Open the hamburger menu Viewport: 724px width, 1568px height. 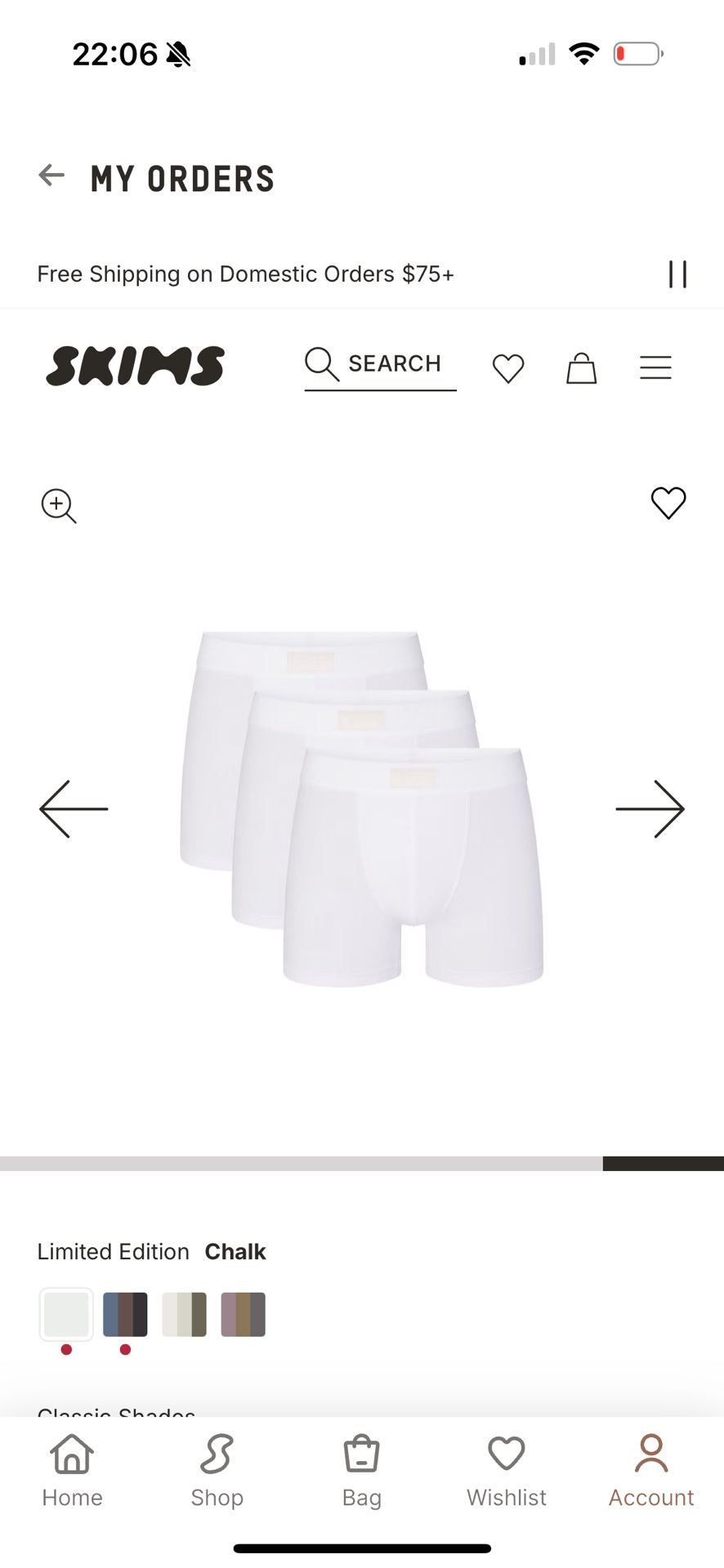coord(655,368)
